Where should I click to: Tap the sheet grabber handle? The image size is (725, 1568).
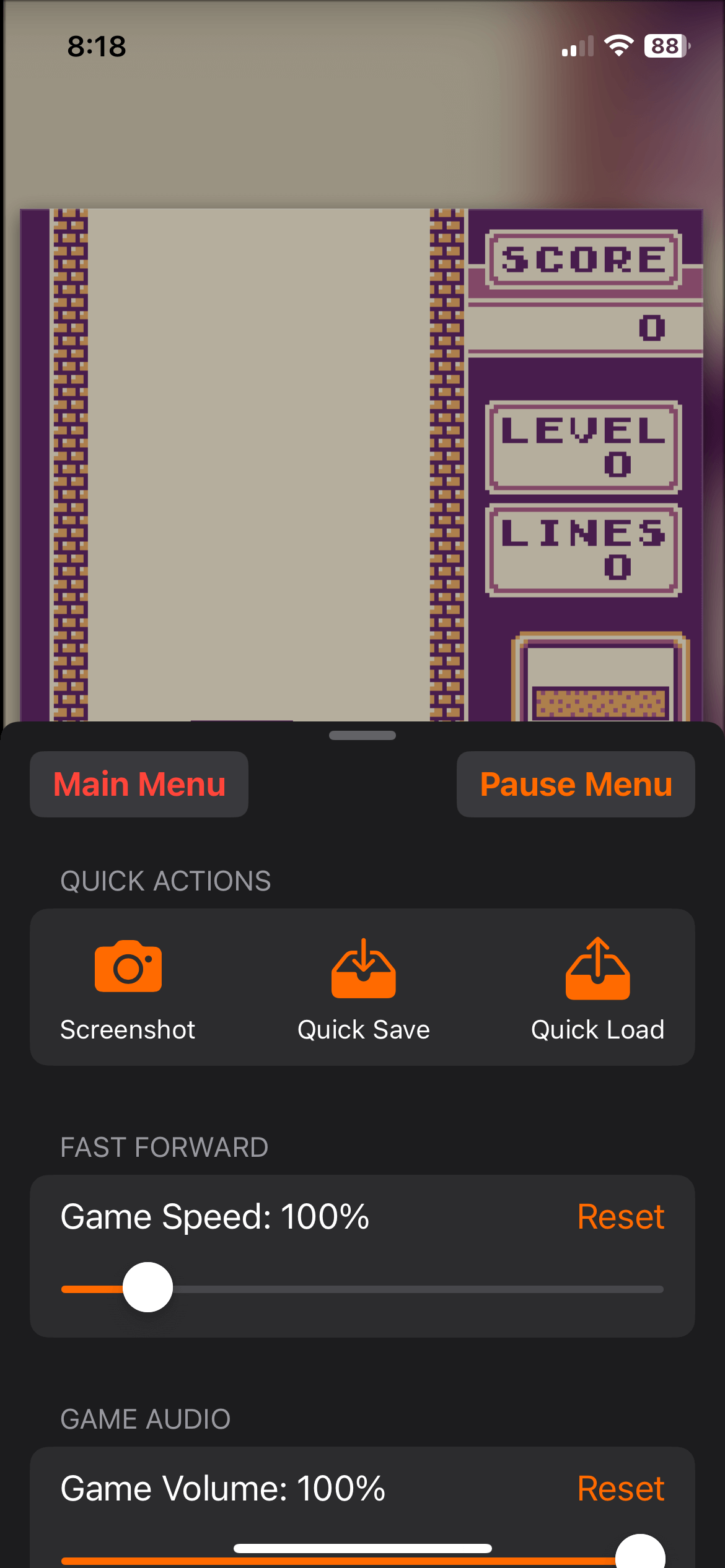click(362, 736)
